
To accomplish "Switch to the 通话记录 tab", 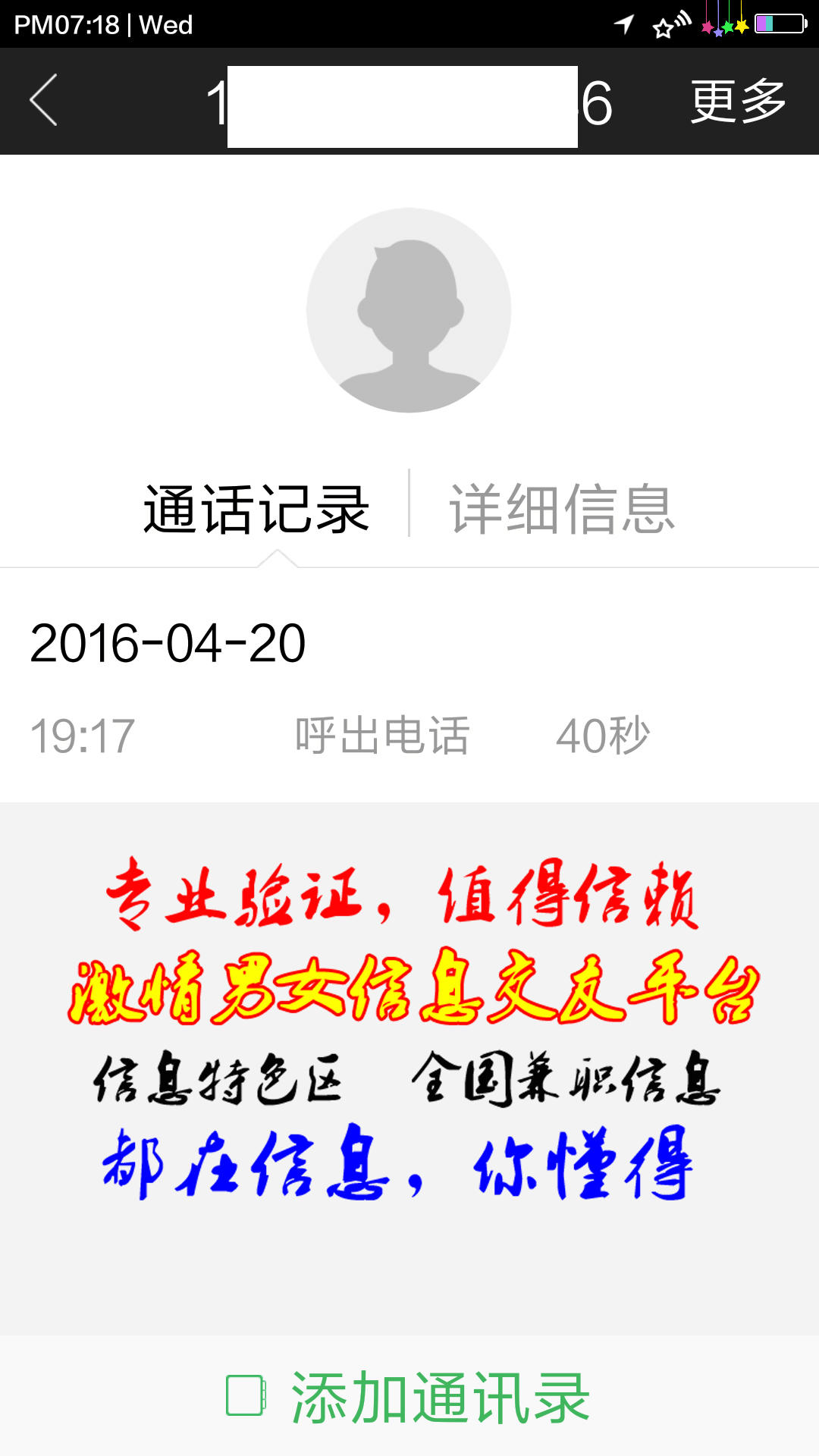I will 256,509.
